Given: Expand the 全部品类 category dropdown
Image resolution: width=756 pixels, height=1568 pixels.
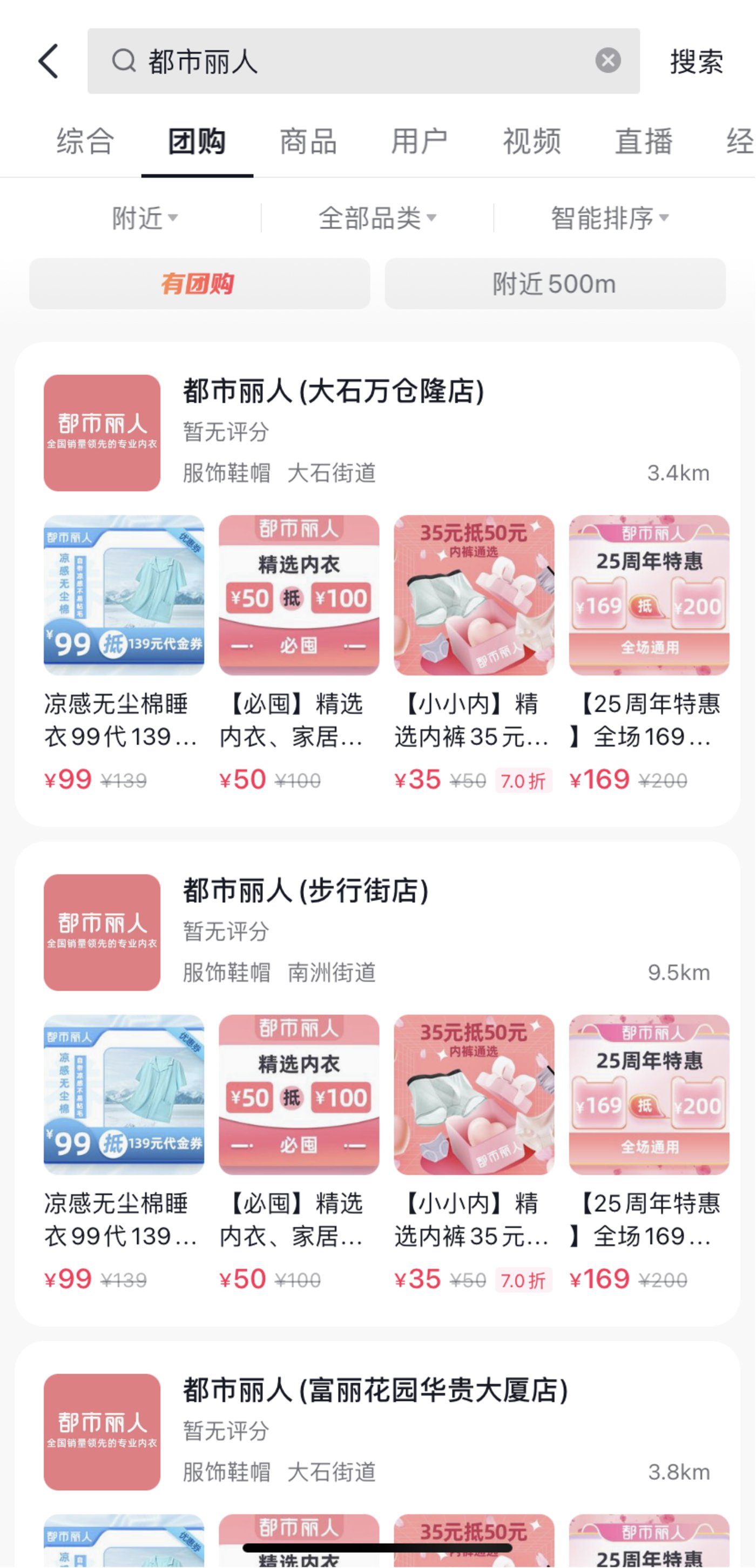Looking at the screenshot, I should point(377,218).
